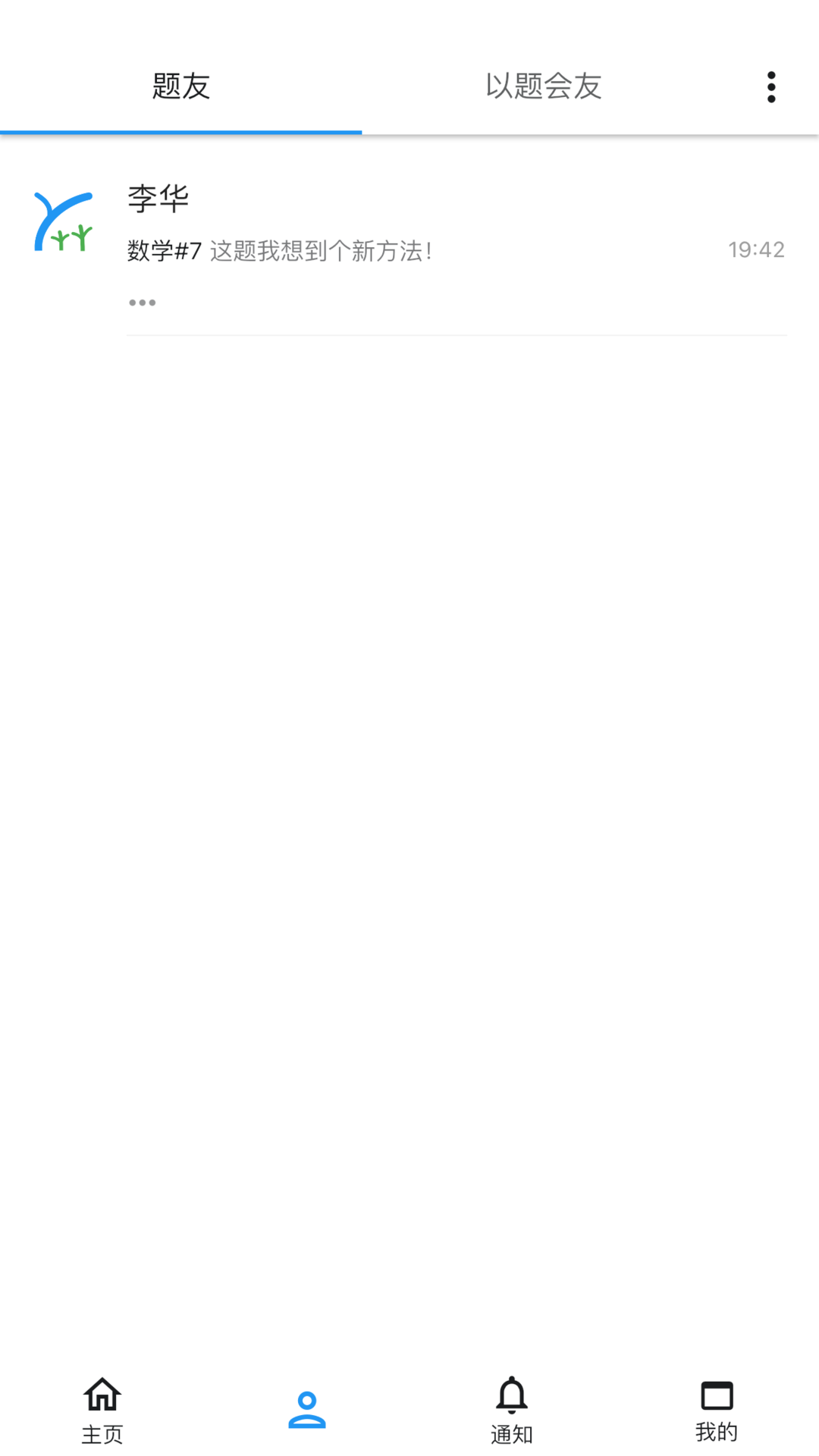Open the 通知 notifications tab
The width and height of the screenshot is (819, 1456).
click(x=512, y=1410)
